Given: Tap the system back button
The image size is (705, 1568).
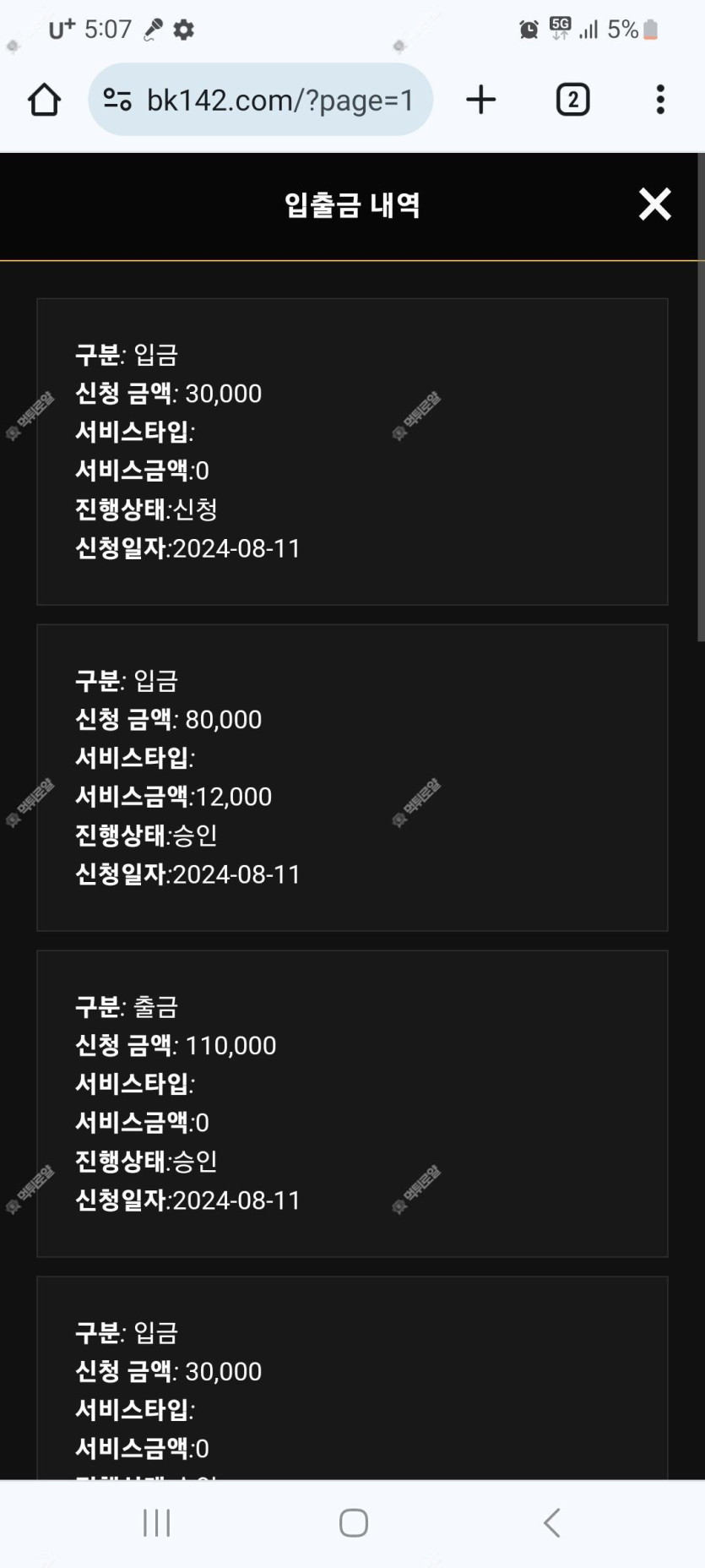Looking at the screenshot, I should point(551,1523).
